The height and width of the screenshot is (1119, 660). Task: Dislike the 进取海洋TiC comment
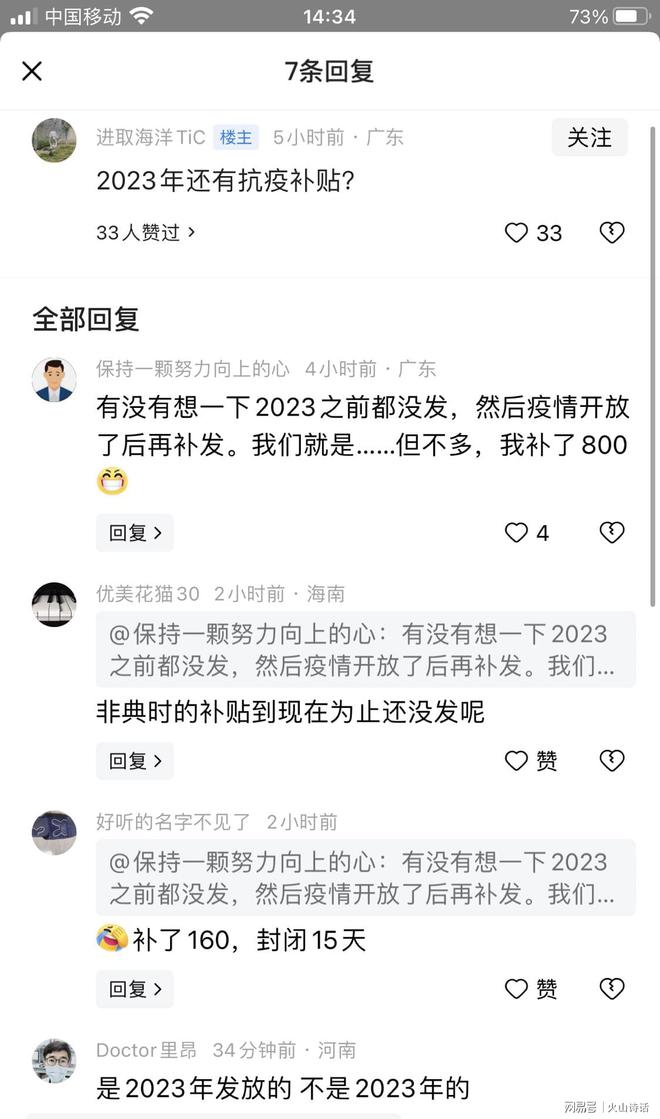[611, 233]
